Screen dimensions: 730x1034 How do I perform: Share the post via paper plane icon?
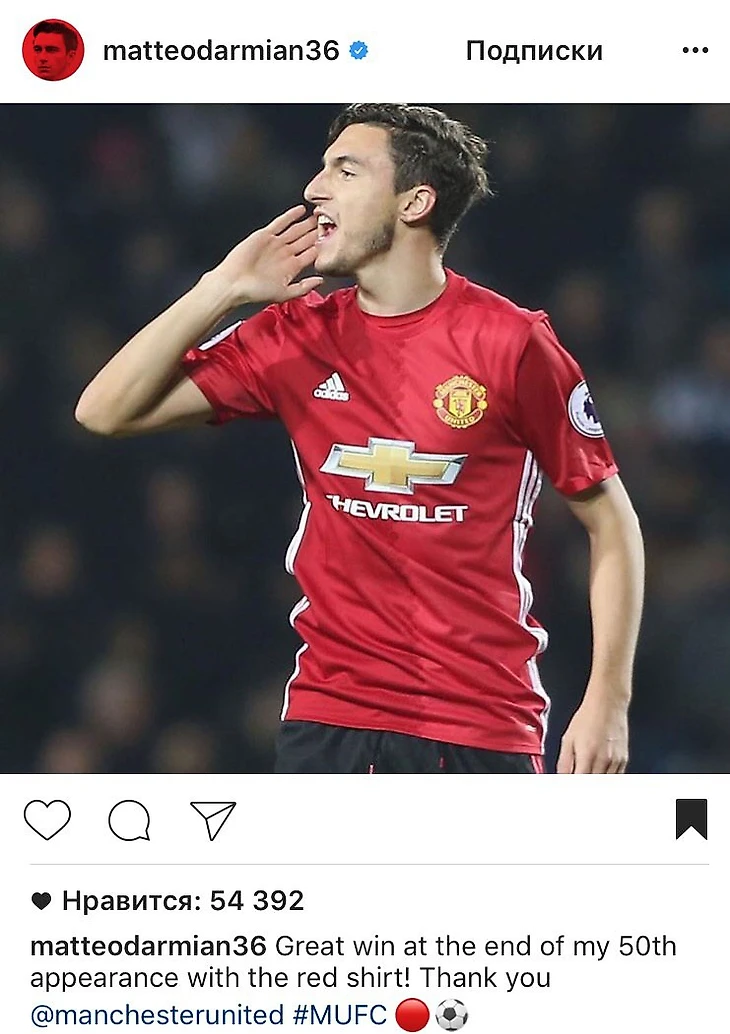pyautogui.click(x=212, y=820)
